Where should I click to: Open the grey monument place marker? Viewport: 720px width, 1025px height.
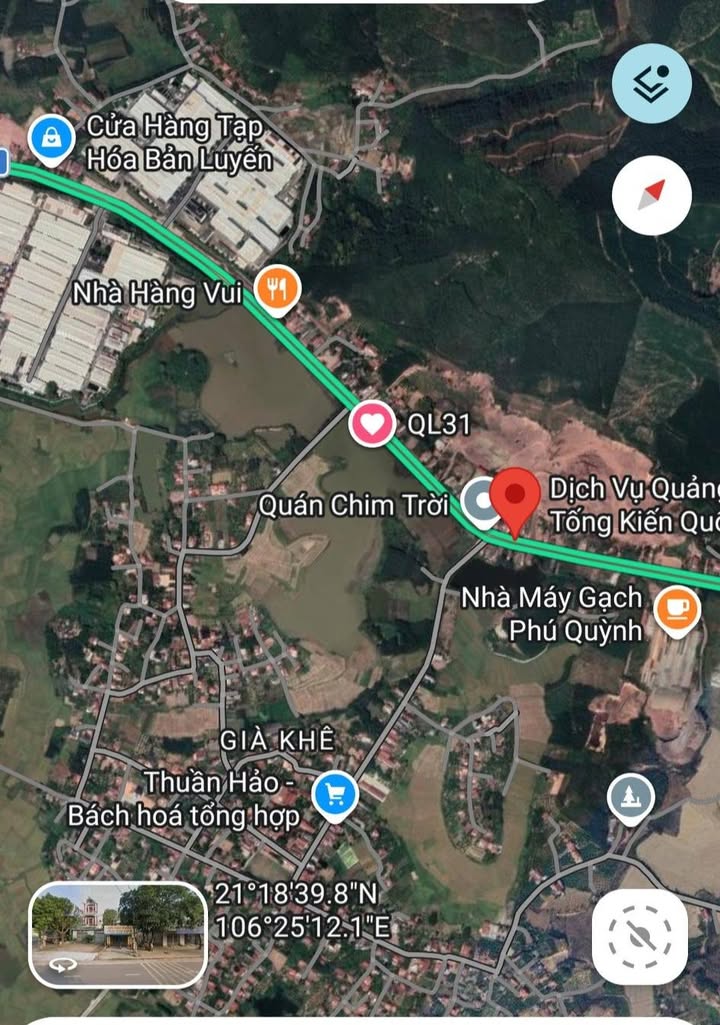(x=631, y=798)
